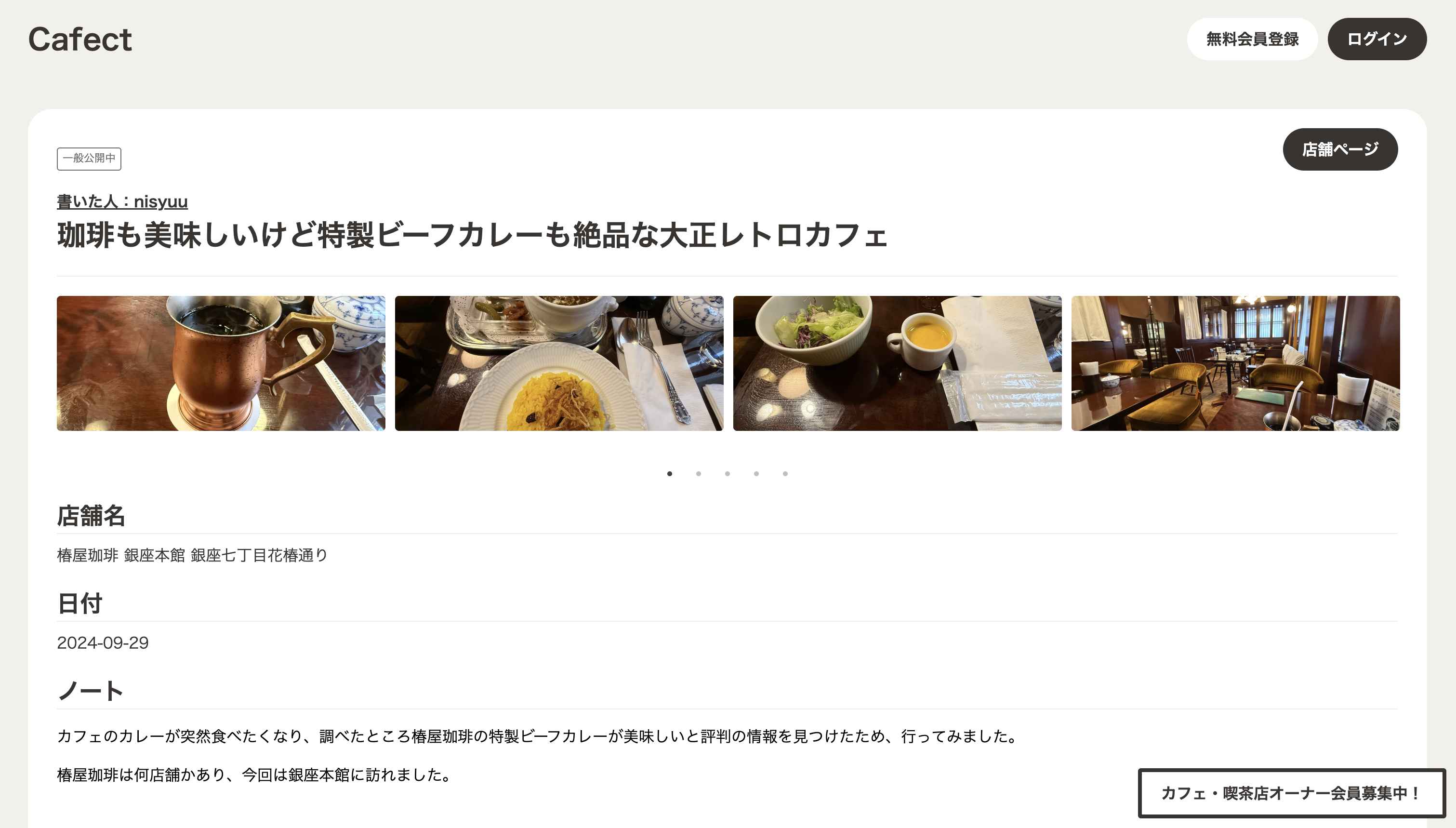View the salad and soup photo
The width and height of the screenshot is (1456, 828).
(897, 363)
